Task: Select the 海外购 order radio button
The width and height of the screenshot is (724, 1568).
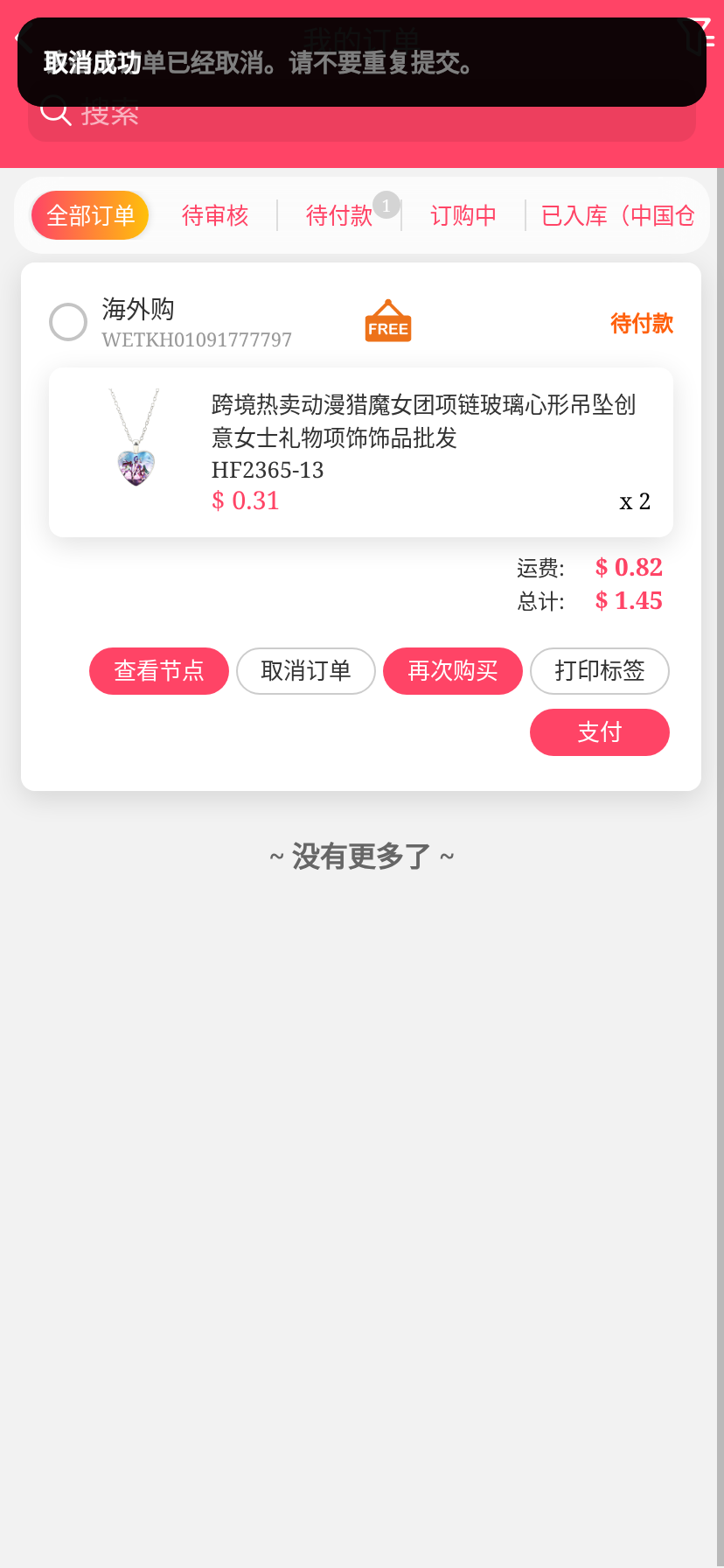Action: pyautogui.click(x=68, y=322)
